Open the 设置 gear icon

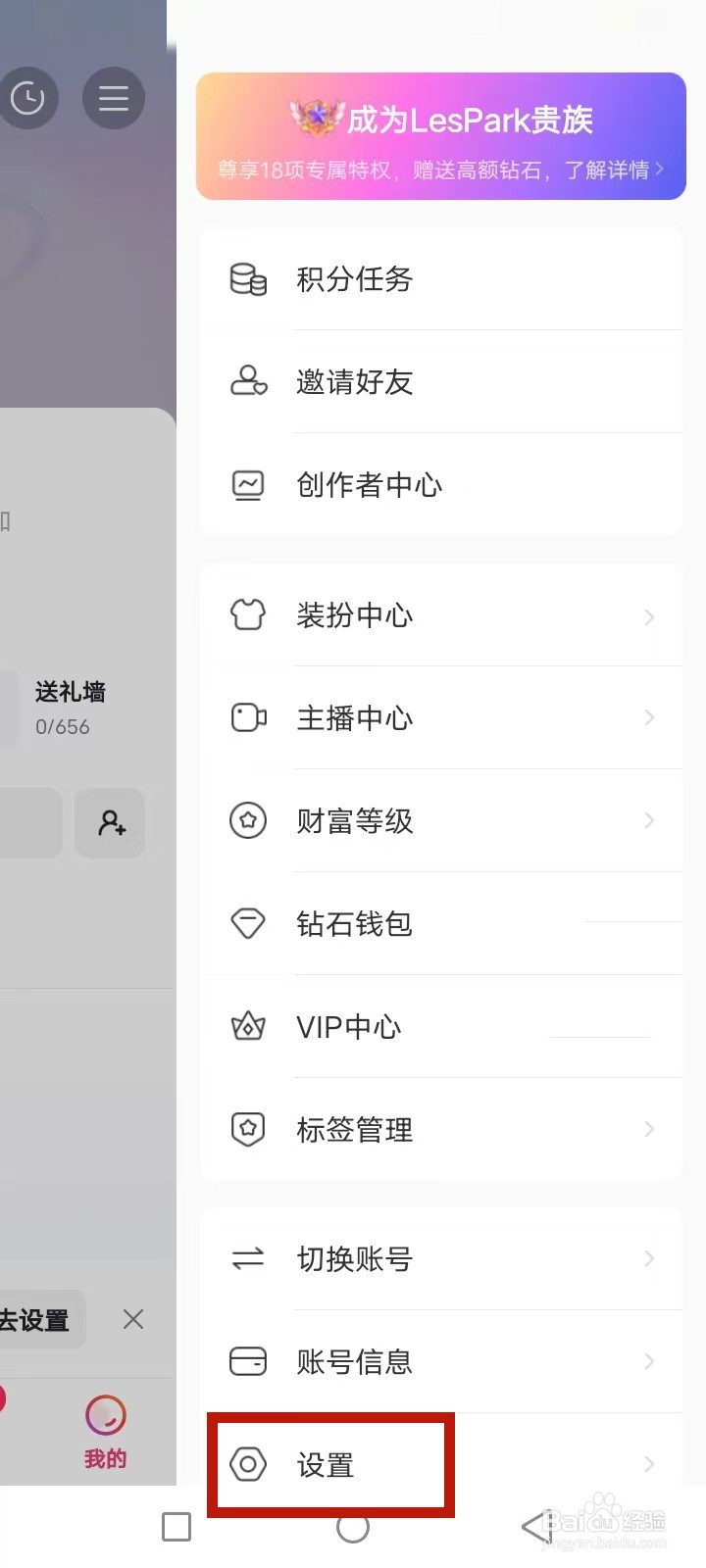coord(248,1465)
